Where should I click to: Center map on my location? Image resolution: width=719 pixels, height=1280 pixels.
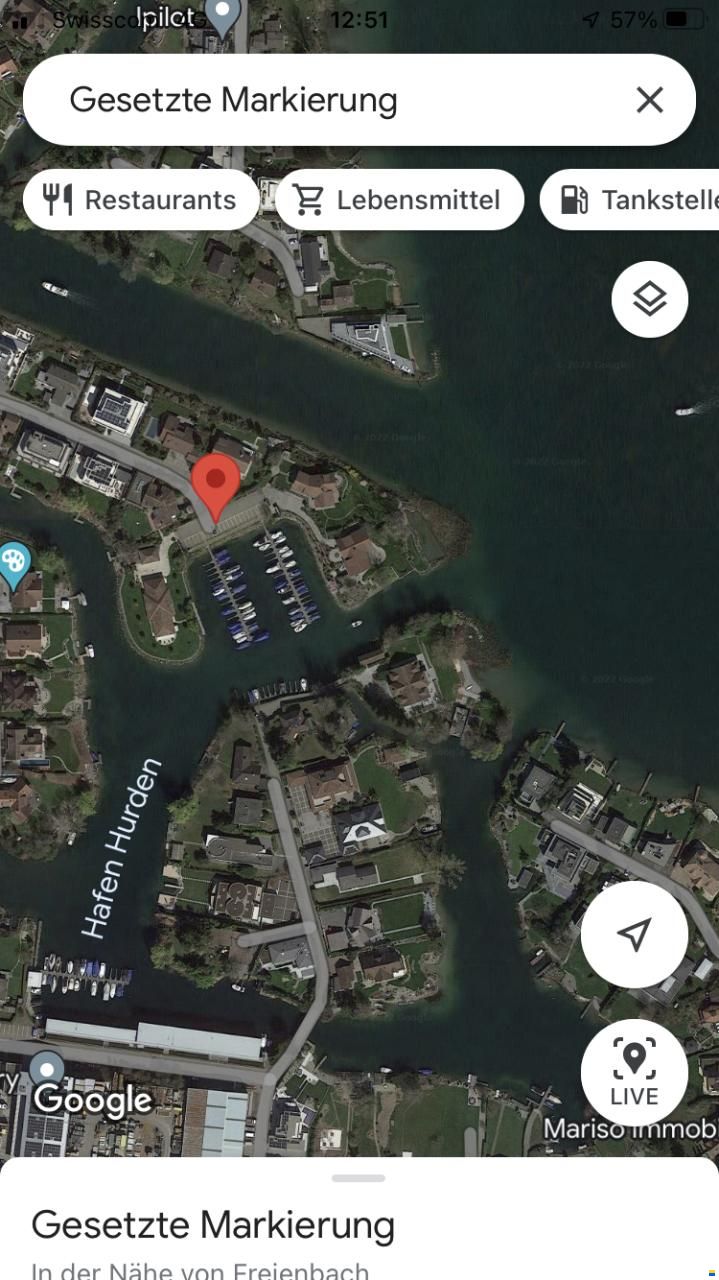click(x=634, y=935)
